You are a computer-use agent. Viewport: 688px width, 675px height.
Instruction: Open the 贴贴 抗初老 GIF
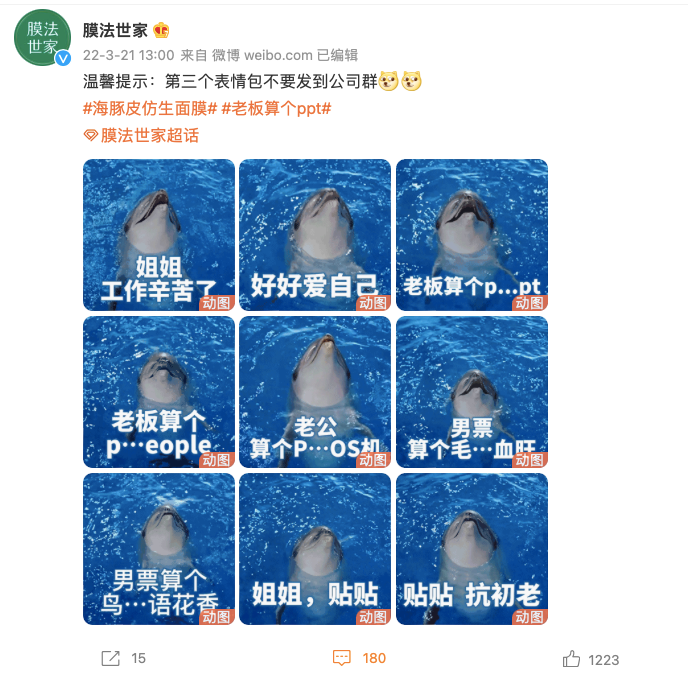472,549
